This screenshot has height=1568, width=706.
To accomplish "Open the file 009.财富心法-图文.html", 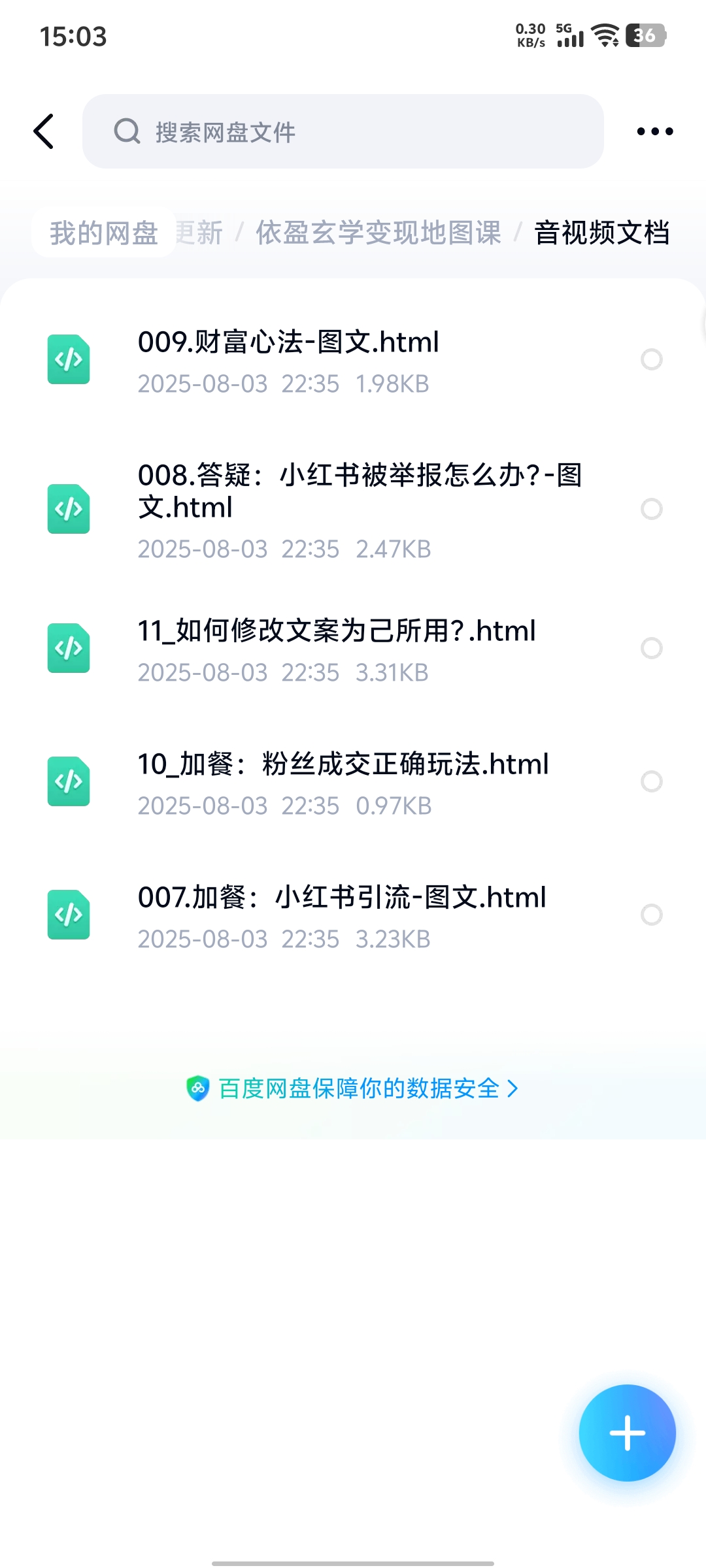I will [288, 359].
